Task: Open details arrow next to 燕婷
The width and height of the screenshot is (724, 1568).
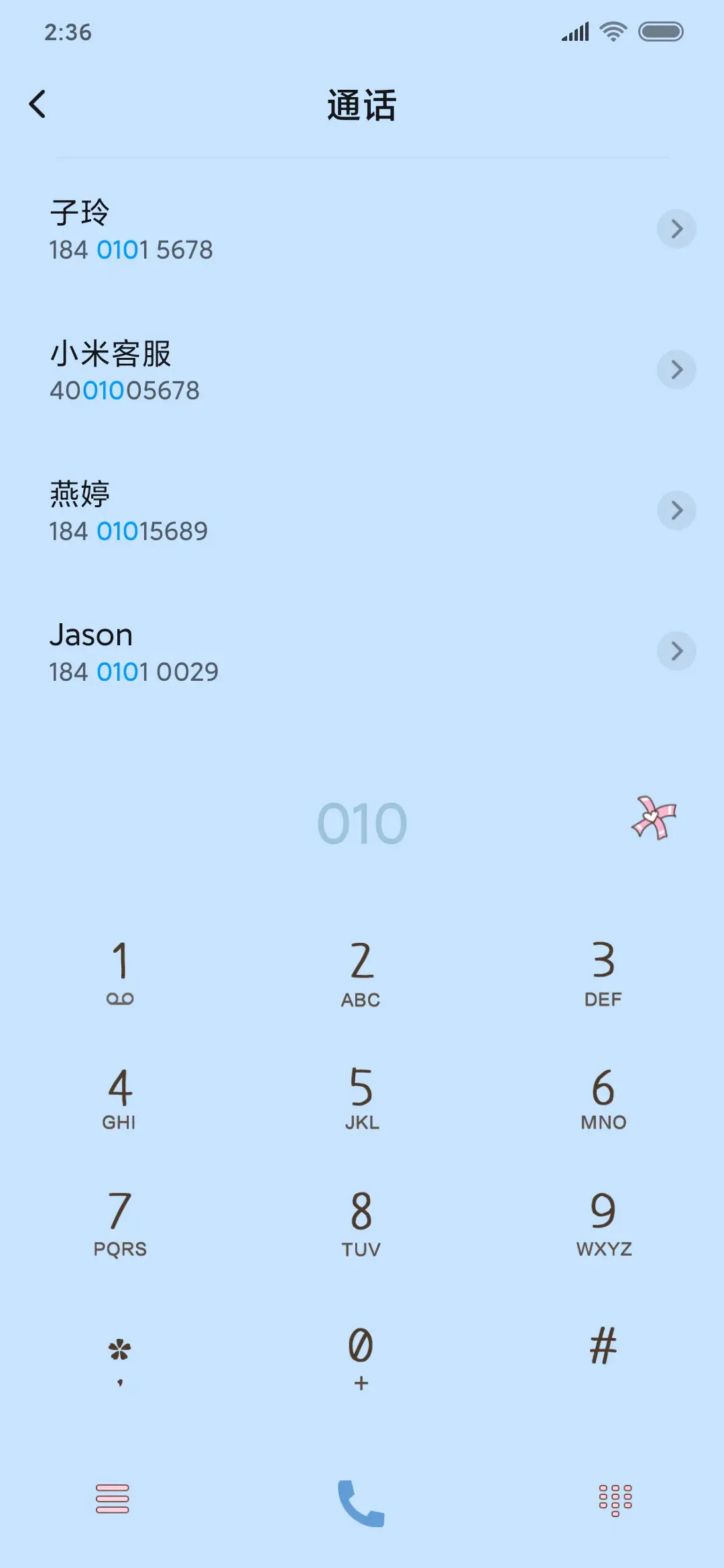Action: [x=676, y=511]
